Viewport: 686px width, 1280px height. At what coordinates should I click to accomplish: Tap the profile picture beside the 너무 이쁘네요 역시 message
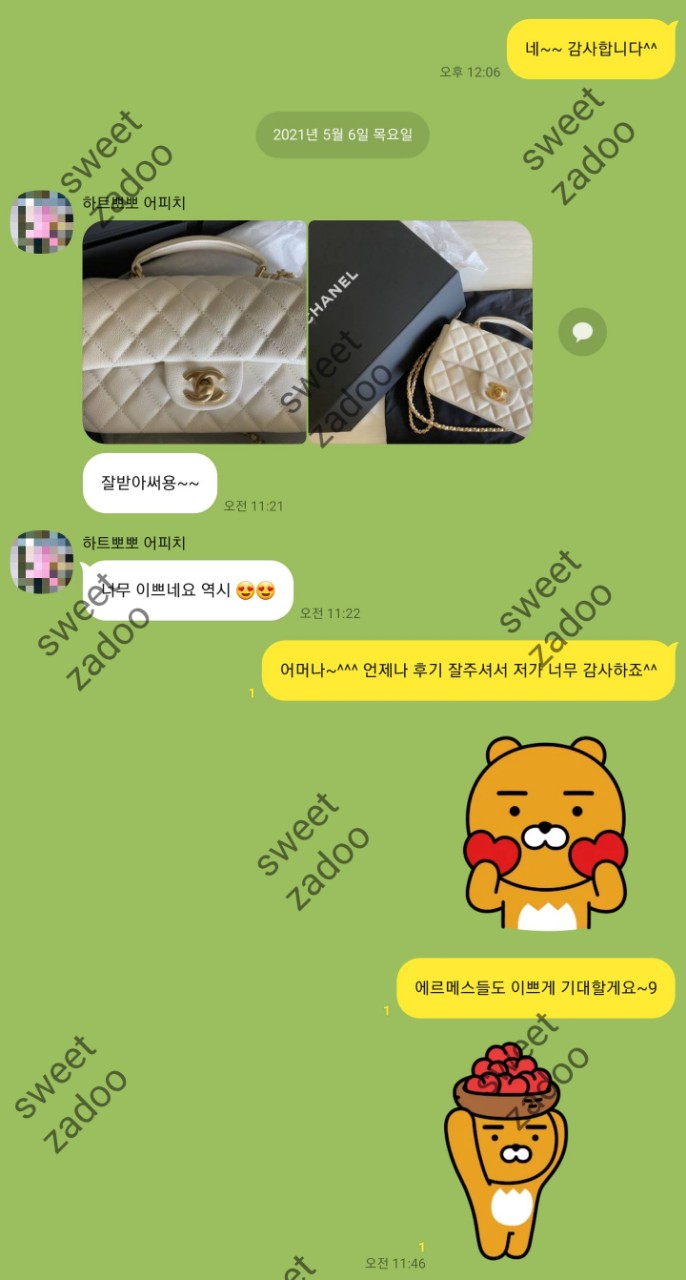click(x=42, y=562)
